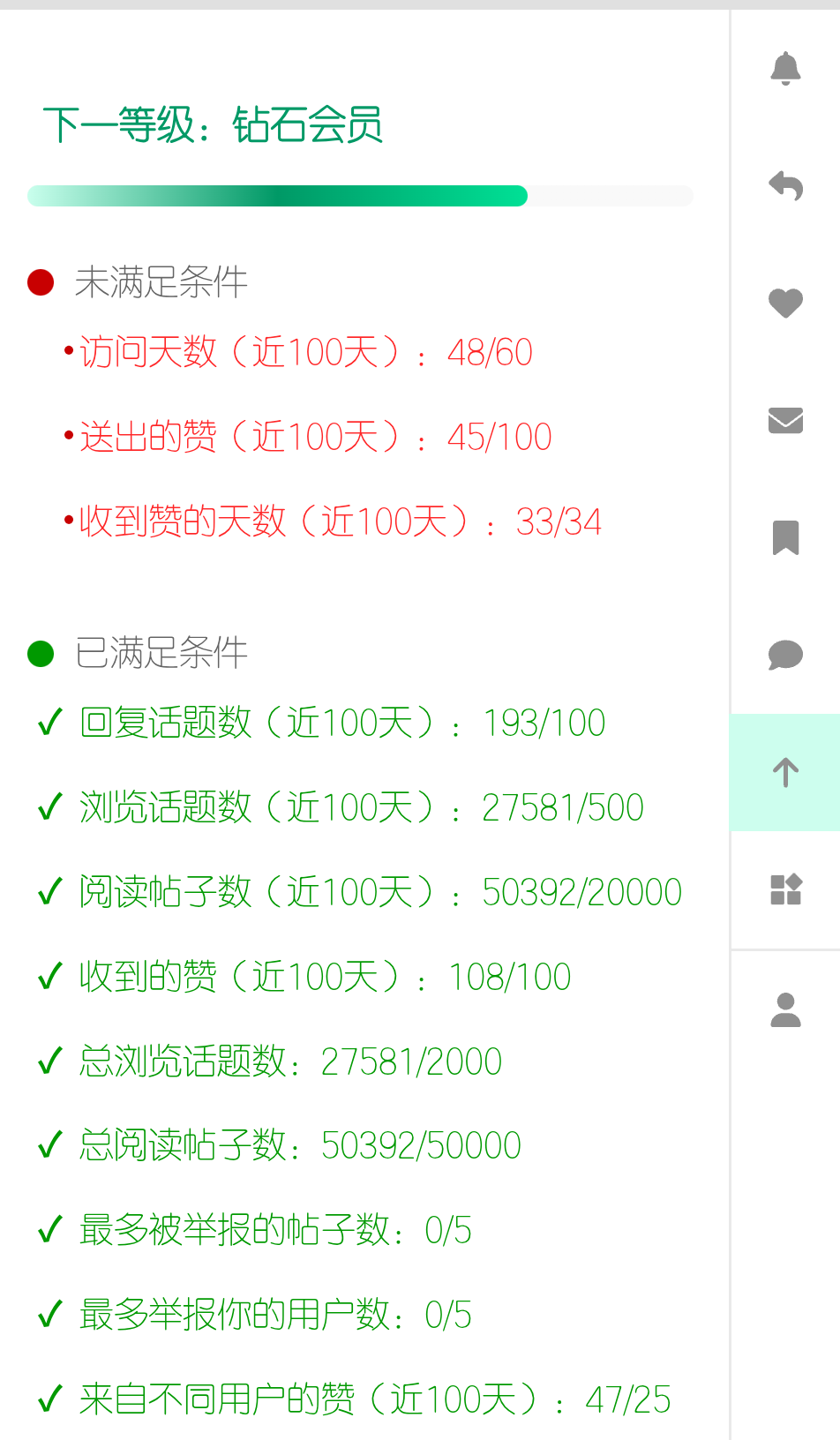840x1440 pixels.
Task: Open the messages envelope icon
Action: click(785, 420)
